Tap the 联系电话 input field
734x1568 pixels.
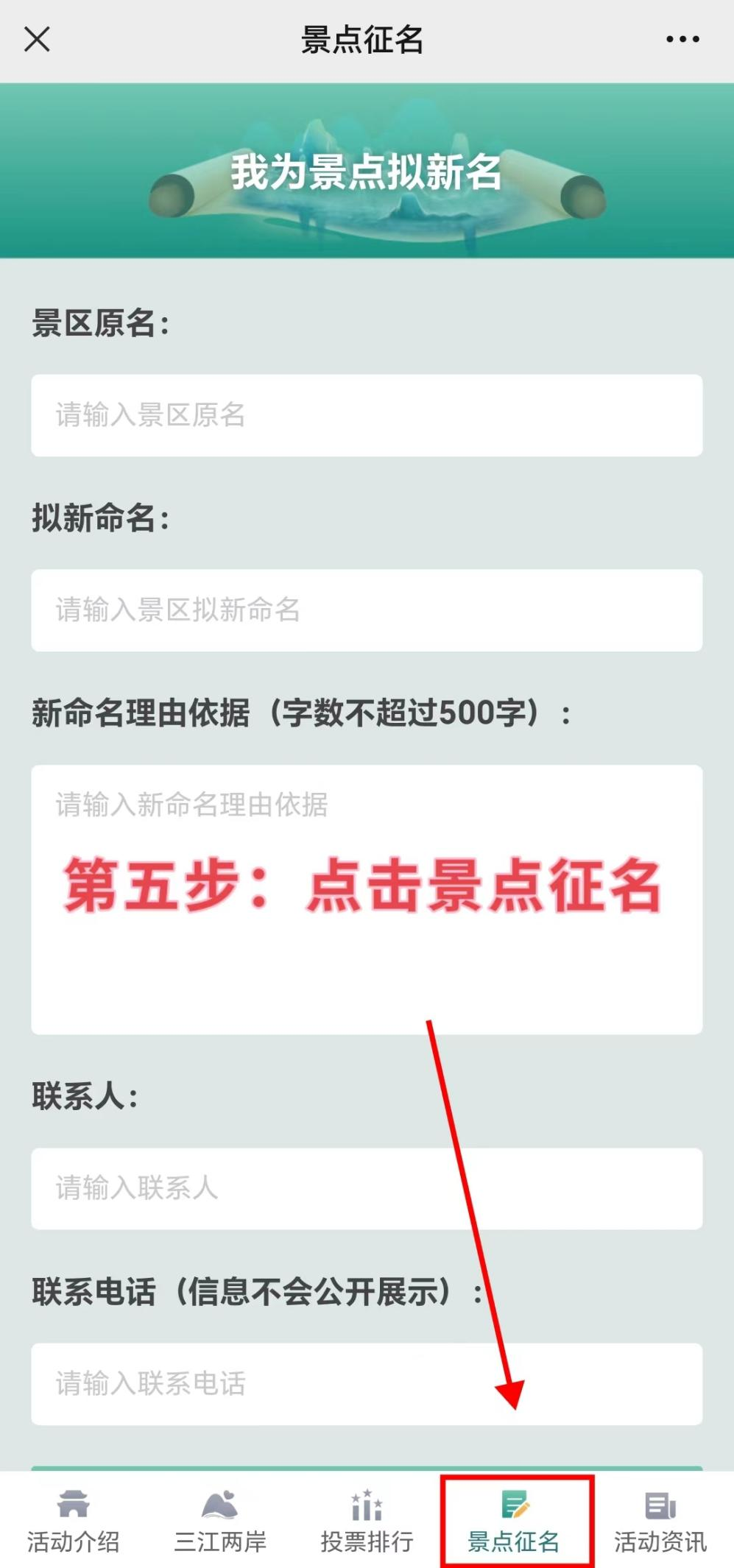click(367, 1383)
